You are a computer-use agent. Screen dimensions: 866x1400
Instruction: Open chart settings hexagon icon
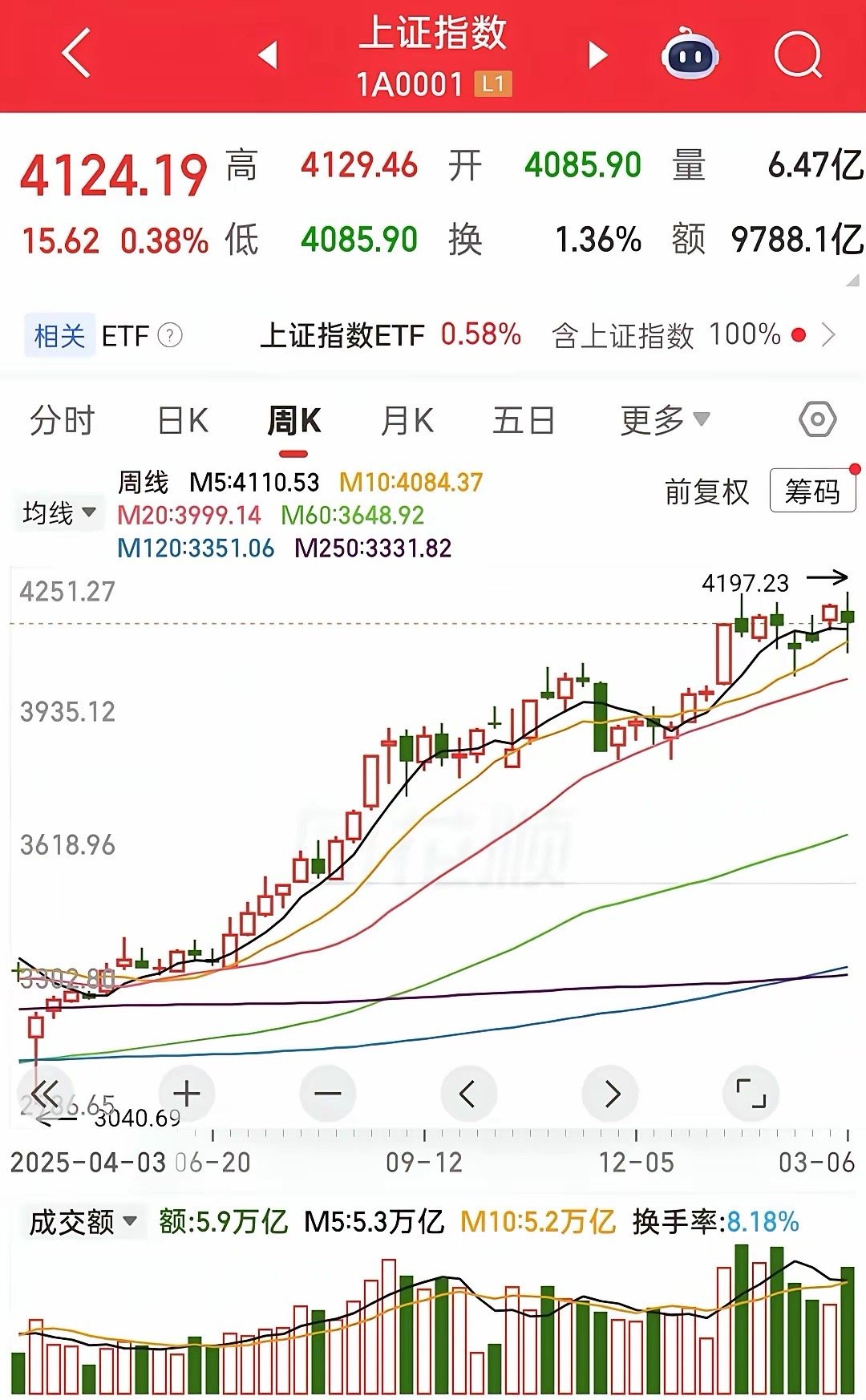tap(817, 419)
